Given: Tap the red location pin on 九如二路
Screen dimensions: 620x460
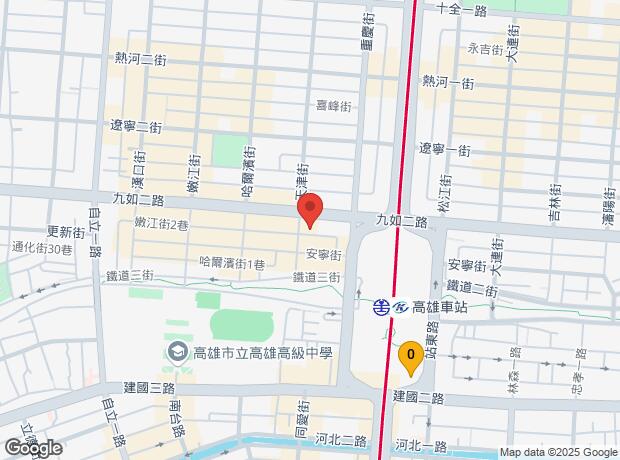Looking at the screenshot, I should pyautogui.click(x=311, y=211).
